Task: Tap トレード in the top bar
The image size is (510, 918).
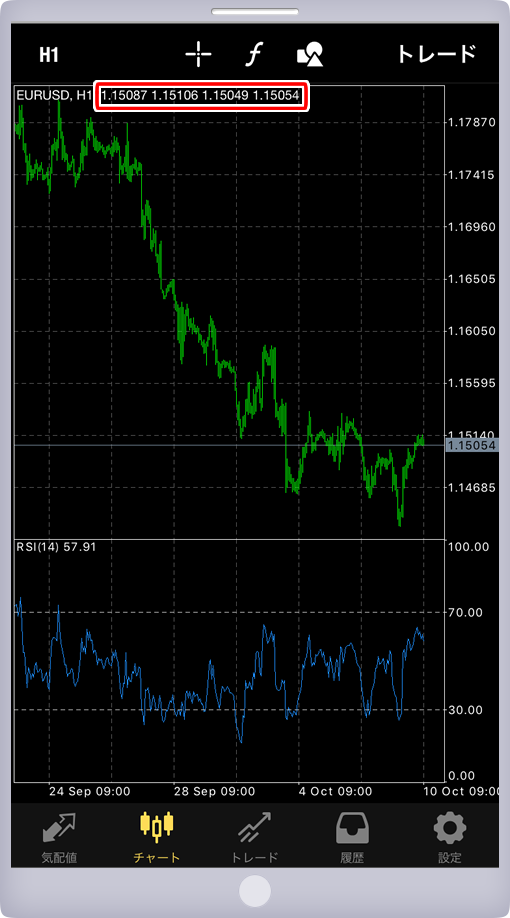Action: (x=436, y=54)
